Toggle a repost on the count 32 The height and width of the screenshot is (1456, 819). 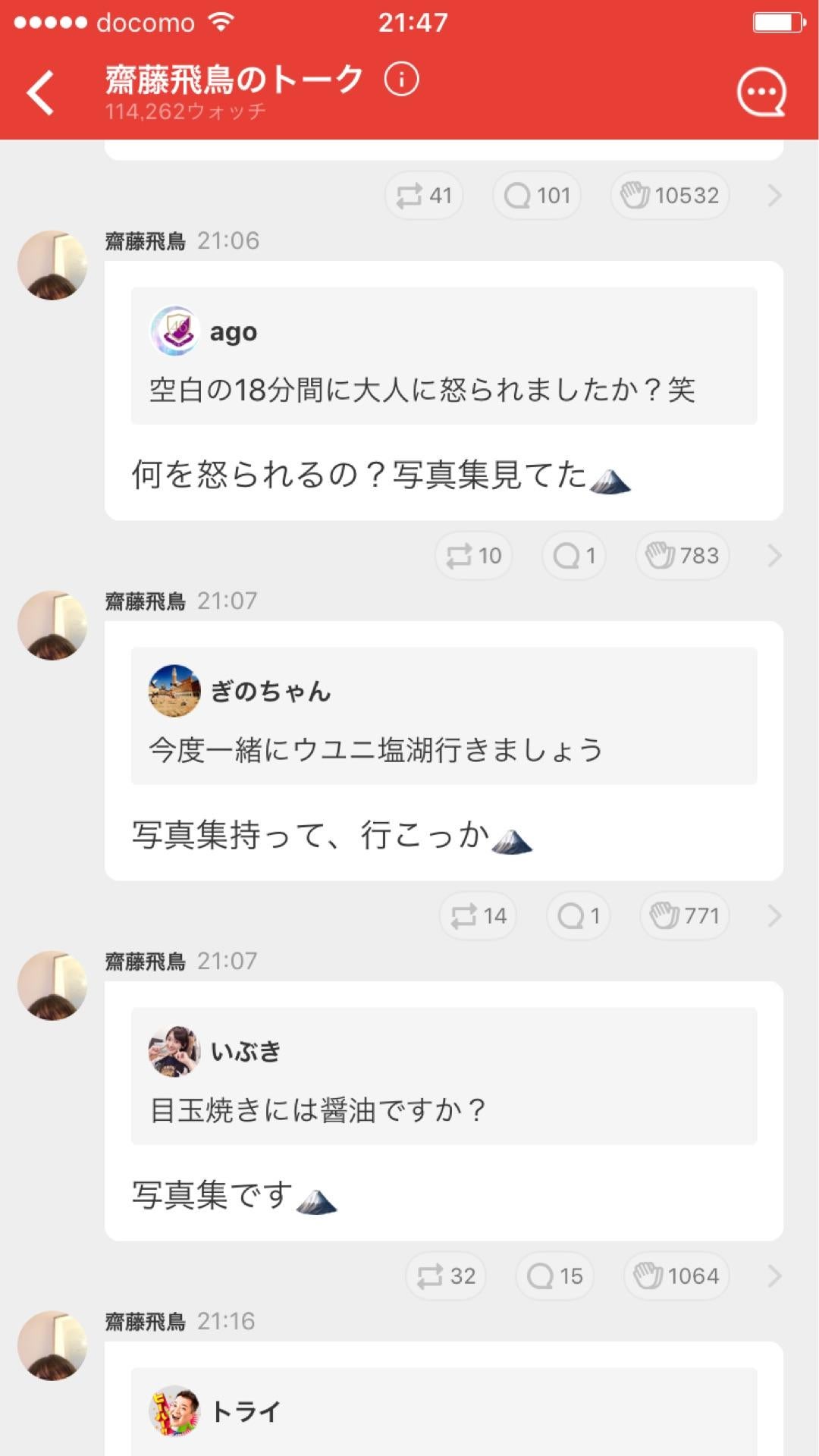[x=444, y=1276]
